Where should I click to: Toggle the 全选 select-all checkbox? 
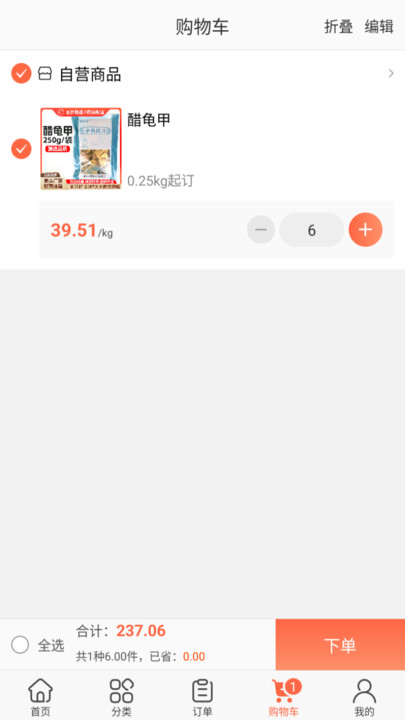(20, 645)
